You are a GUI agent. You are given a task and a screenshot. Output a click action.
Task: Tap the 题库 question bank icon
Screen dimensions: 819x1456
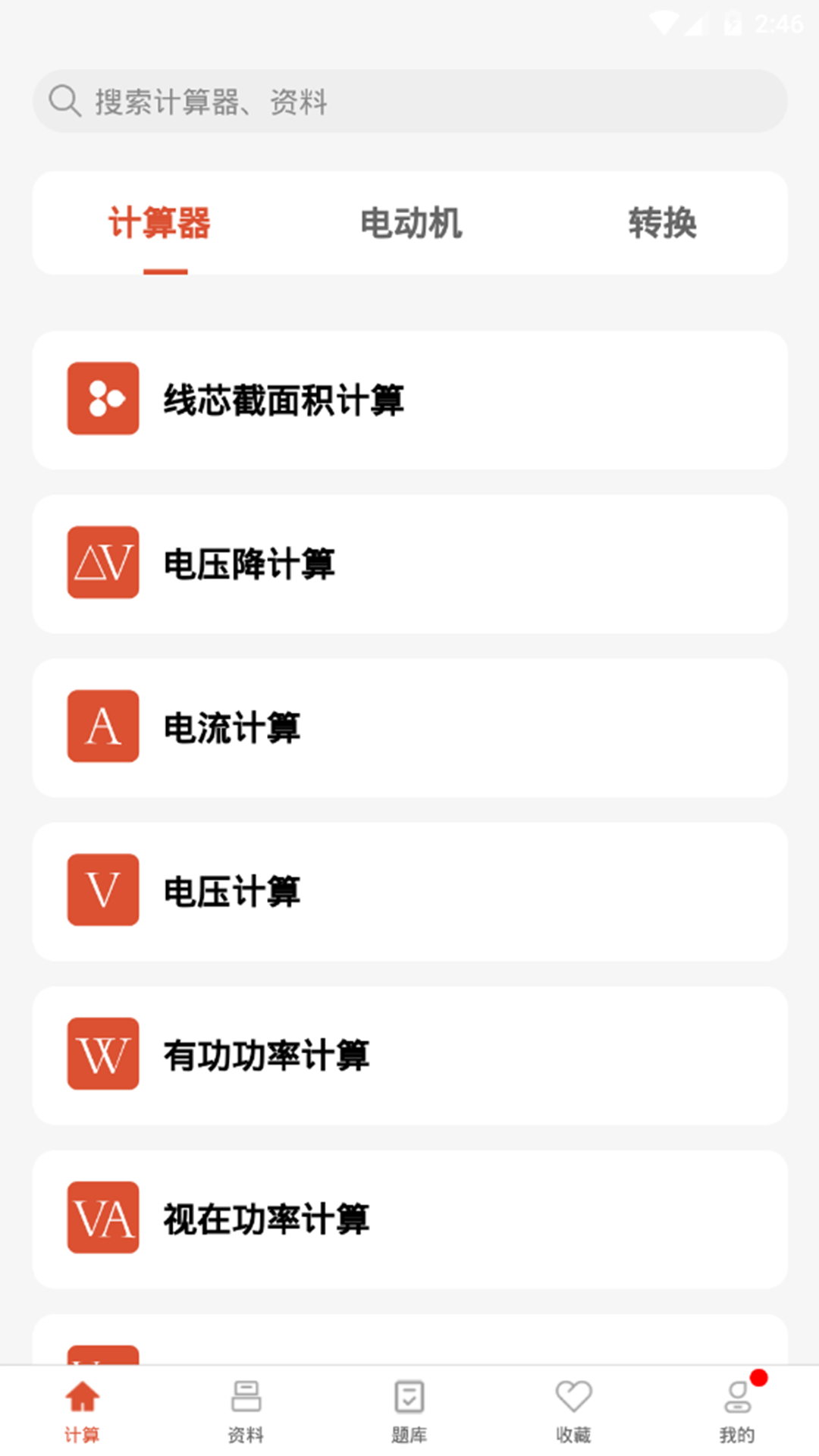tap(409, 1398)
